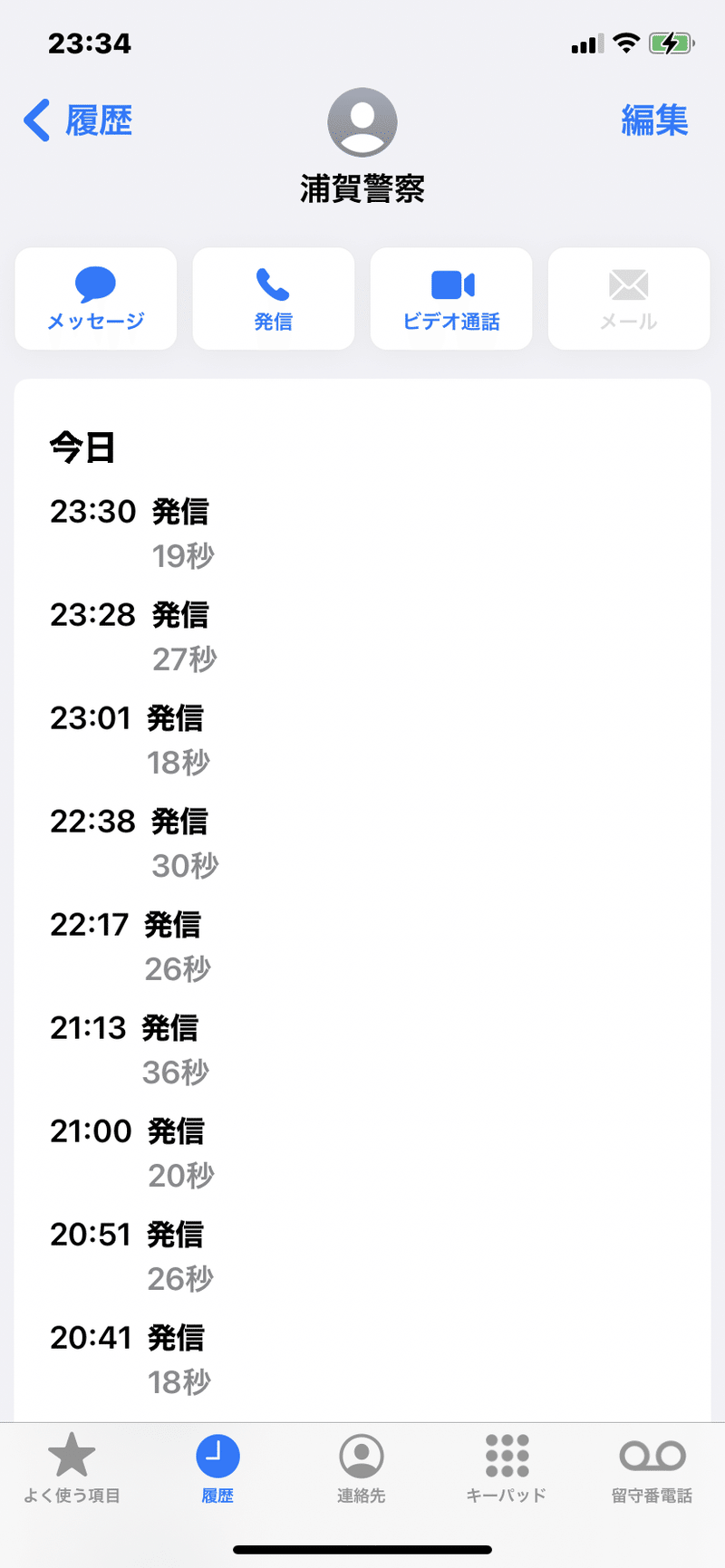Go back to 履歴 list
725x1568 pixels.
click(x=78, y=120)
